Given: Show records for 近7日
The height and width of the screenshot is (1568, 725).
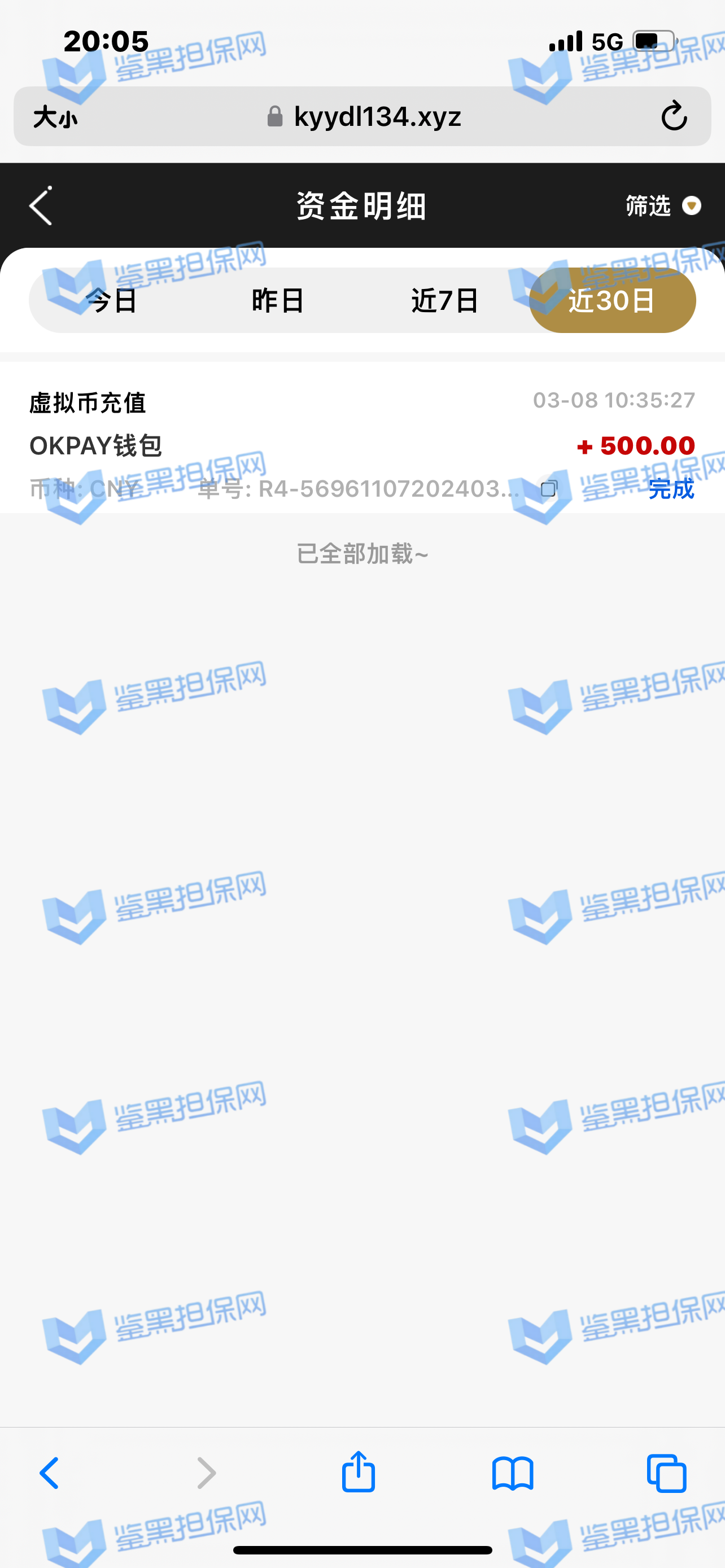Looking at the screenshot, I should [x=445, y=300].
